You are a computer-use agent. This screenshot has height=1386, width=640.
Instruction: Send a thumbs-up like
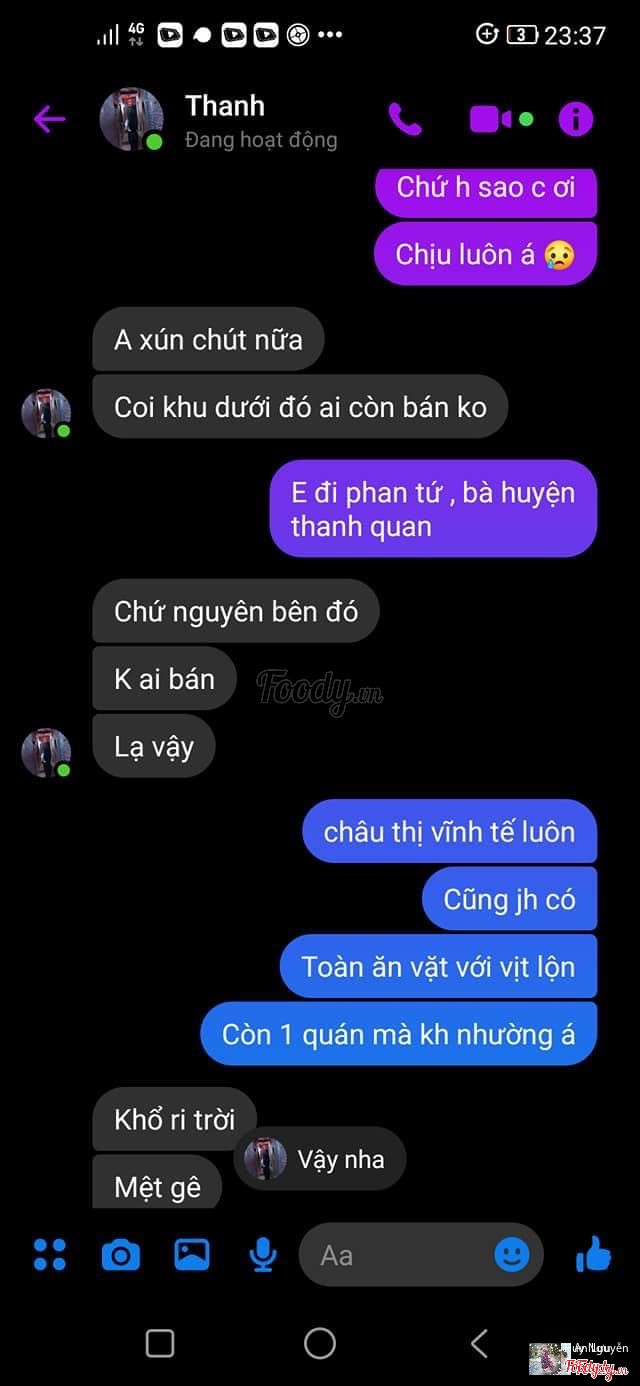tap(593, 1253)
